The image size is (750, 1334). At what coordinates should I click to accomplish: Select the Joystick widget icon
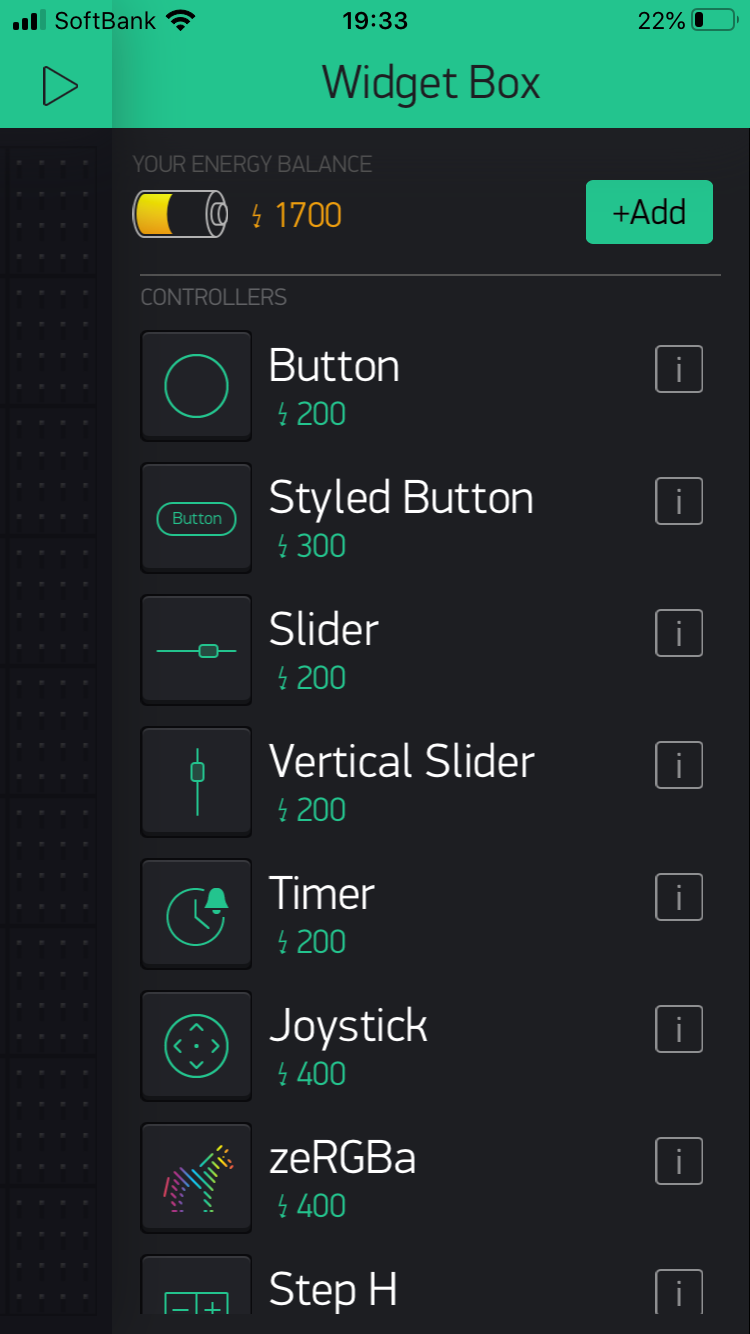point(196,1045)
